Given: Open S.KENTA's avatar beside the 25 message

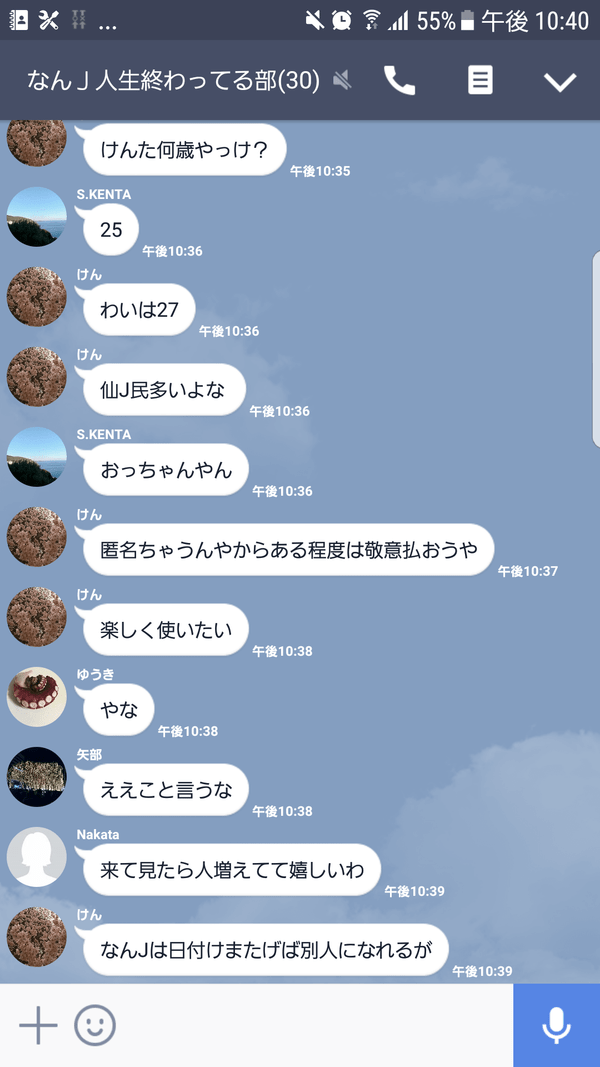Looking at the screenshot, I should 37,217.
